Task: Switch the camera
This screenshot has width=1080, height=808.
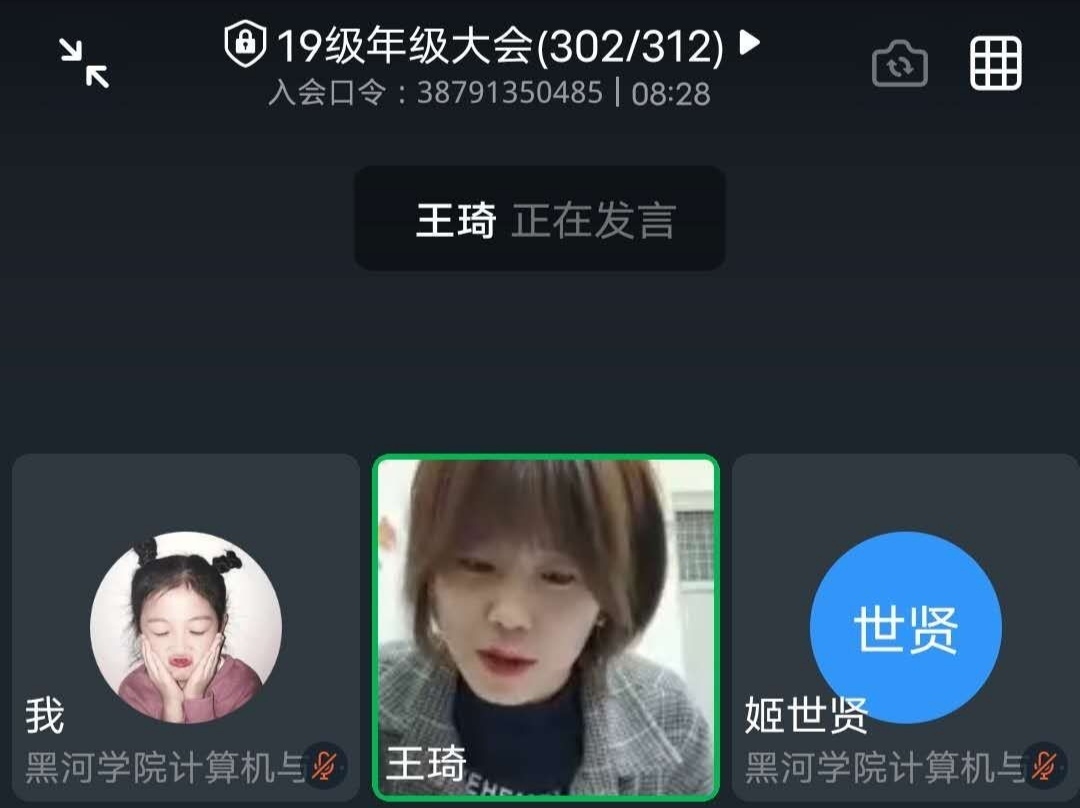Action: pyautogui.click(x=900, y=65)
